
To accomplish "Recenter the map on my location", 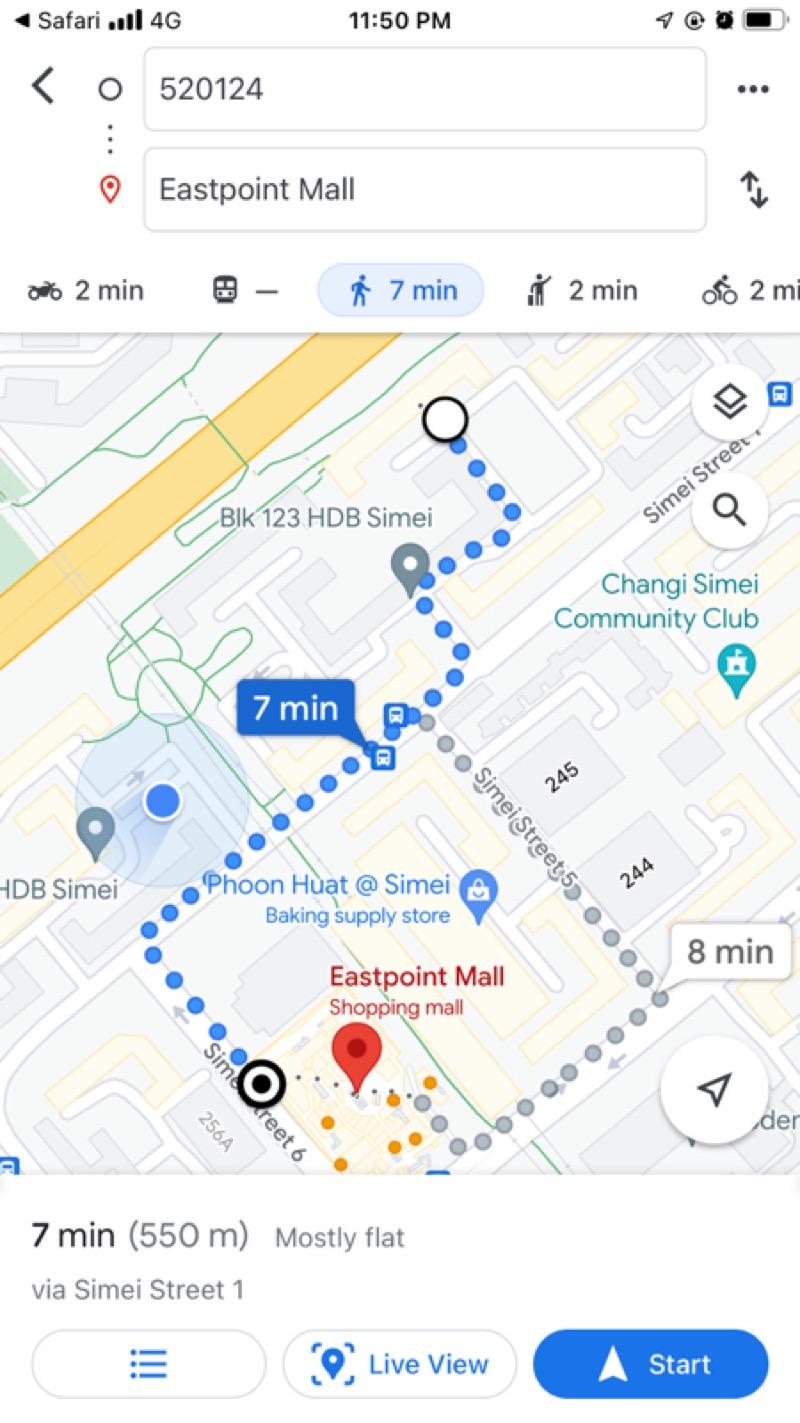I will click(714, 1089).
